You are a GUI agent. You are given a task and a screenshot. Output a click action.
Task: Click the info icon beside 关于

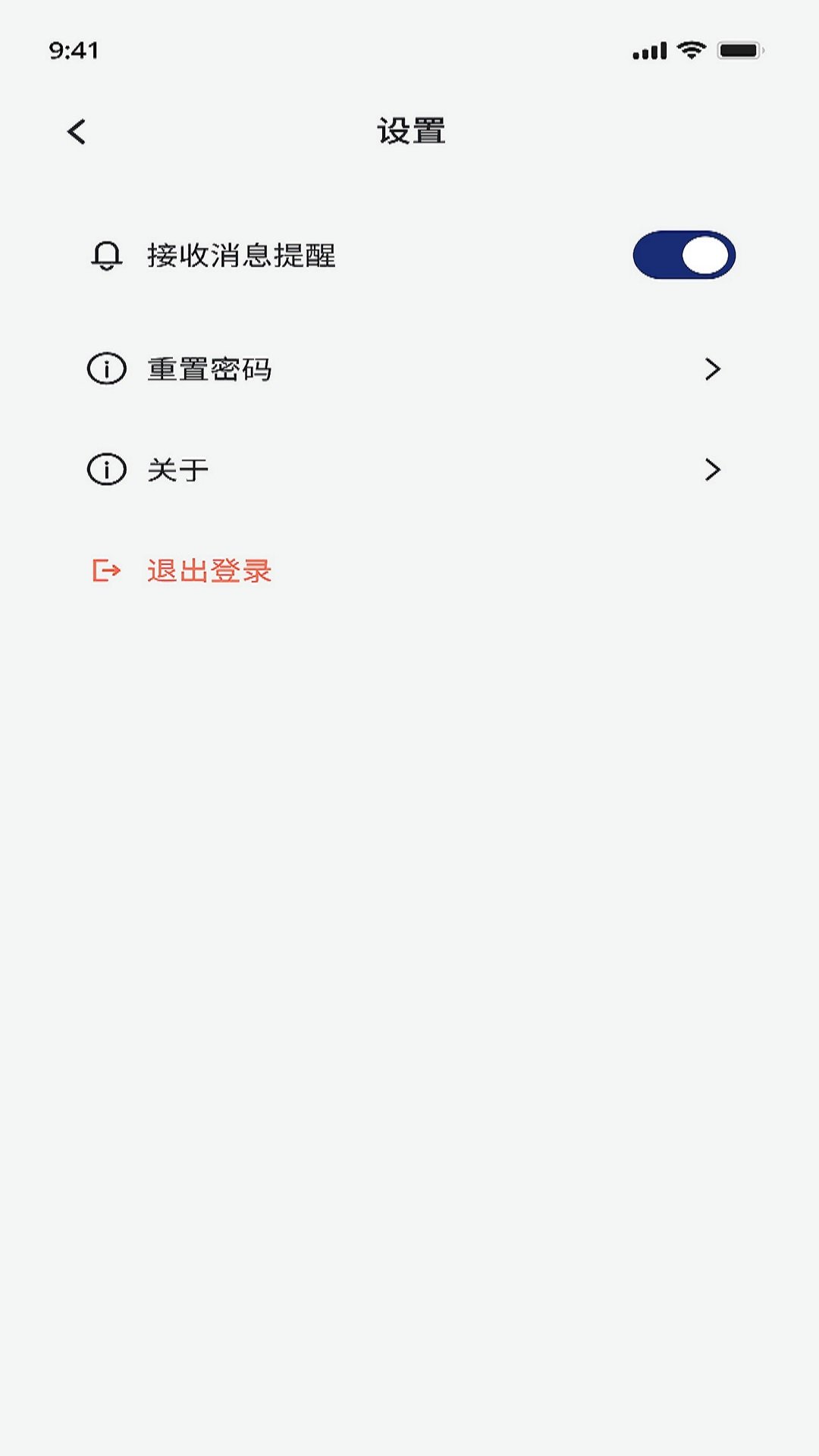coord(106,470)
